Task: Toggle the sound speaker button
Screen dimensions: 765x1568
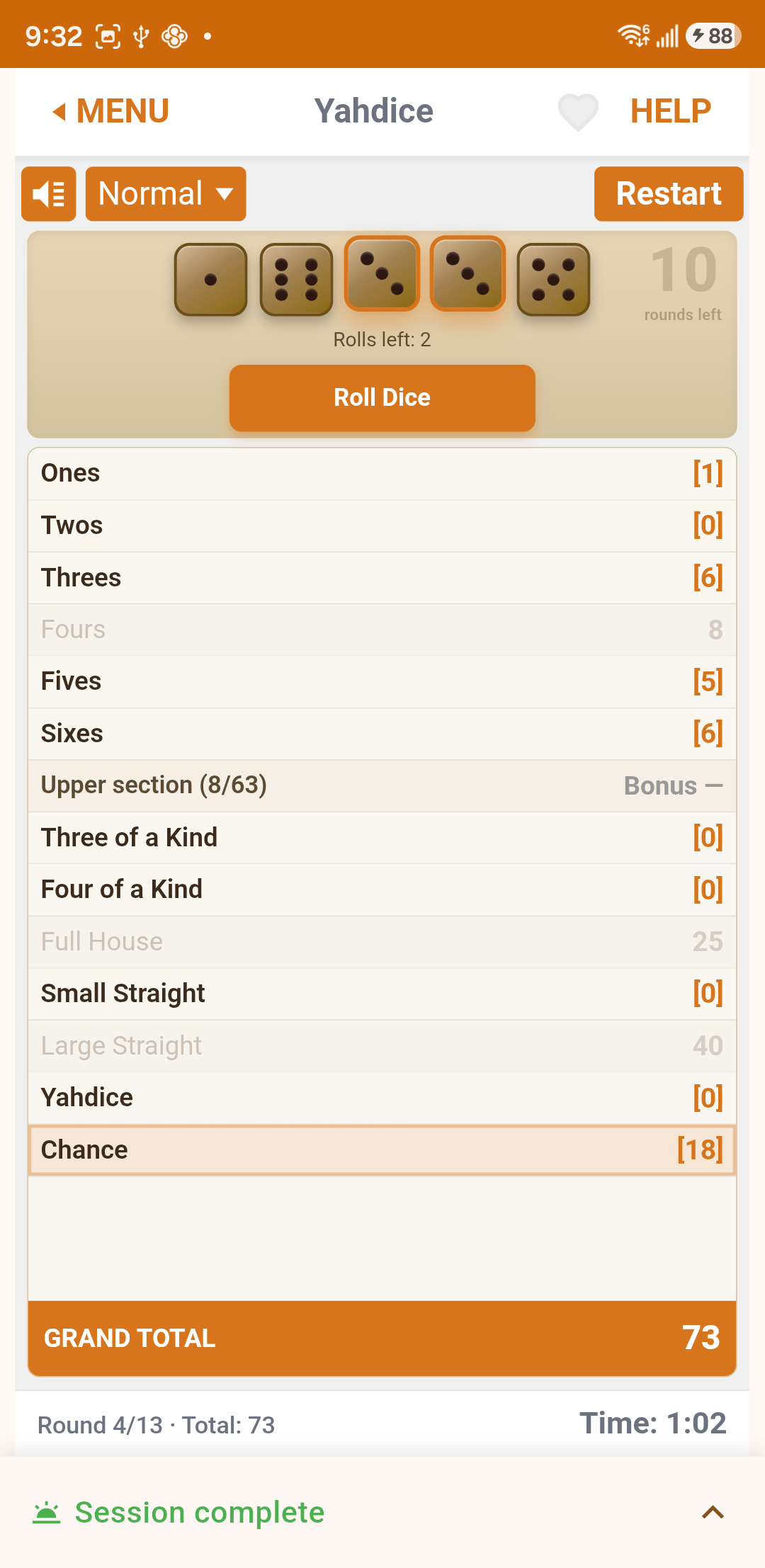Action: (49, 194)
